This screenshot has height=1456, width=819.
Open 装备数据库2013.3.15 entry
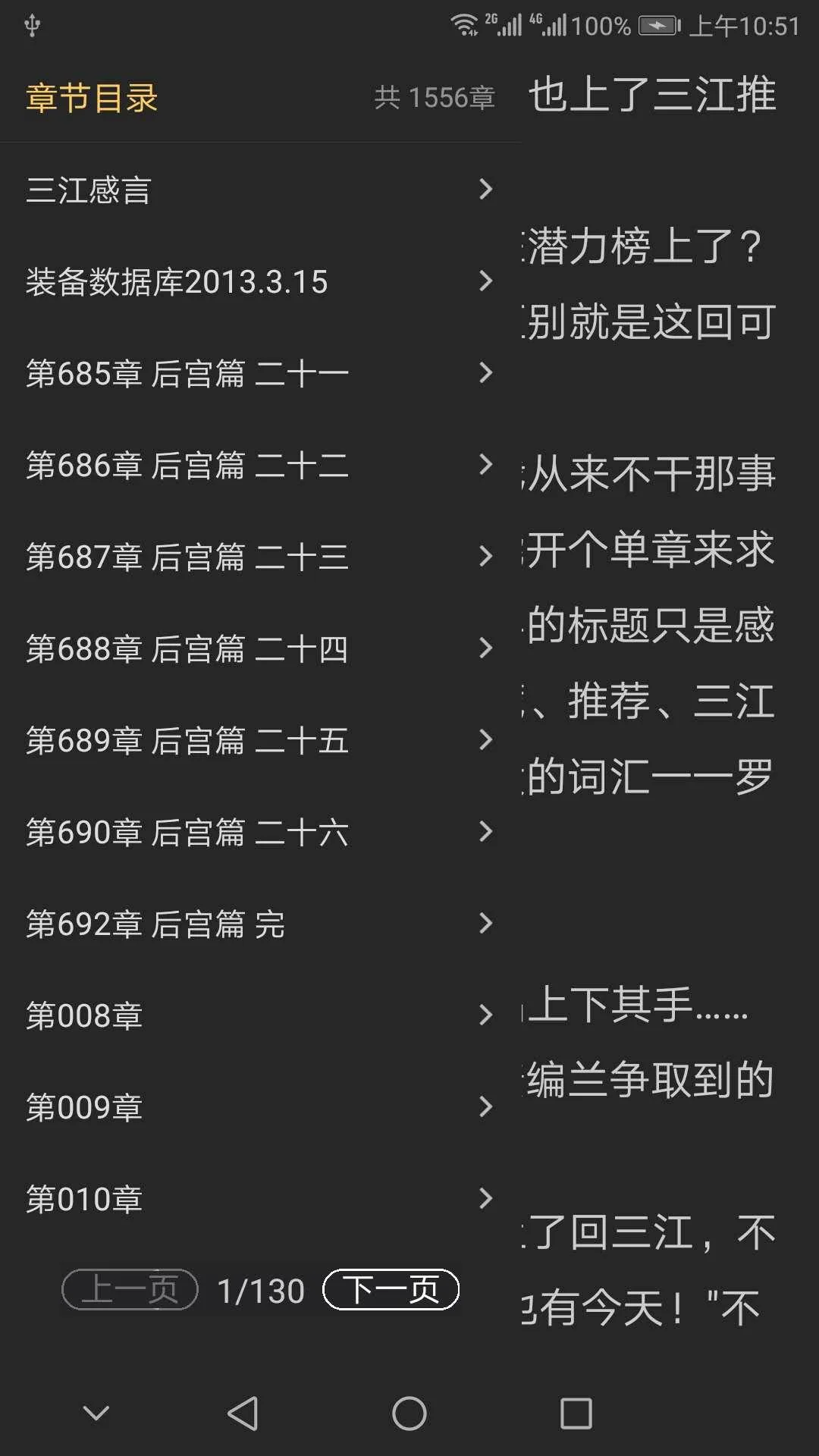click(260, 281)
